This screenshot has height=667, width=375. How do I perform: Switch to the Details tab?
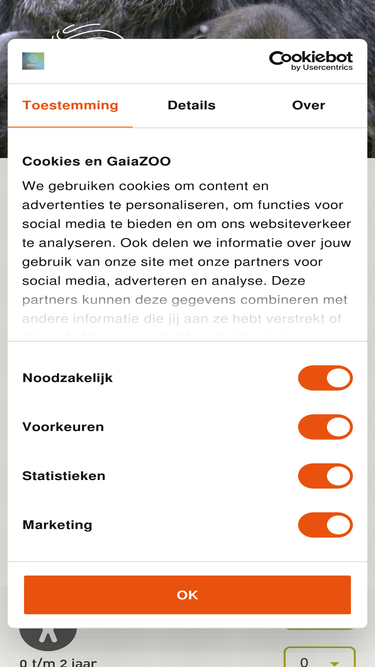coord(191,105)
